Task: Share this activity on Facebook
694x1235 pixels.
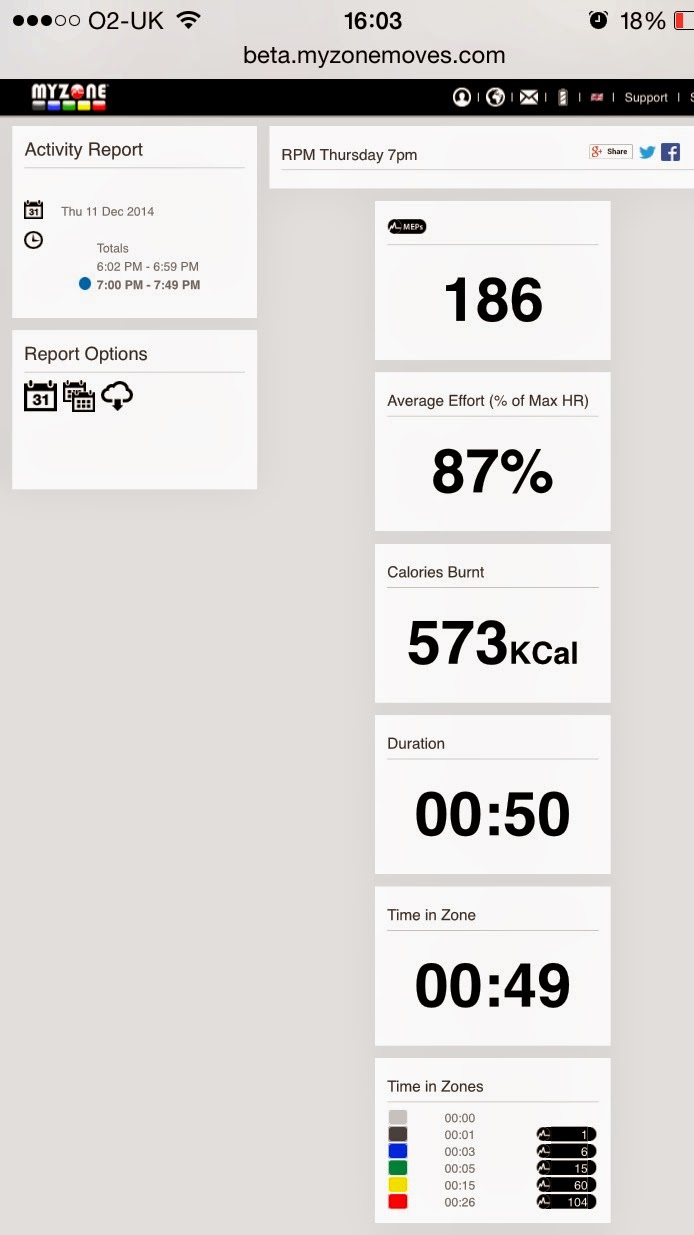Action: (671, 152)
